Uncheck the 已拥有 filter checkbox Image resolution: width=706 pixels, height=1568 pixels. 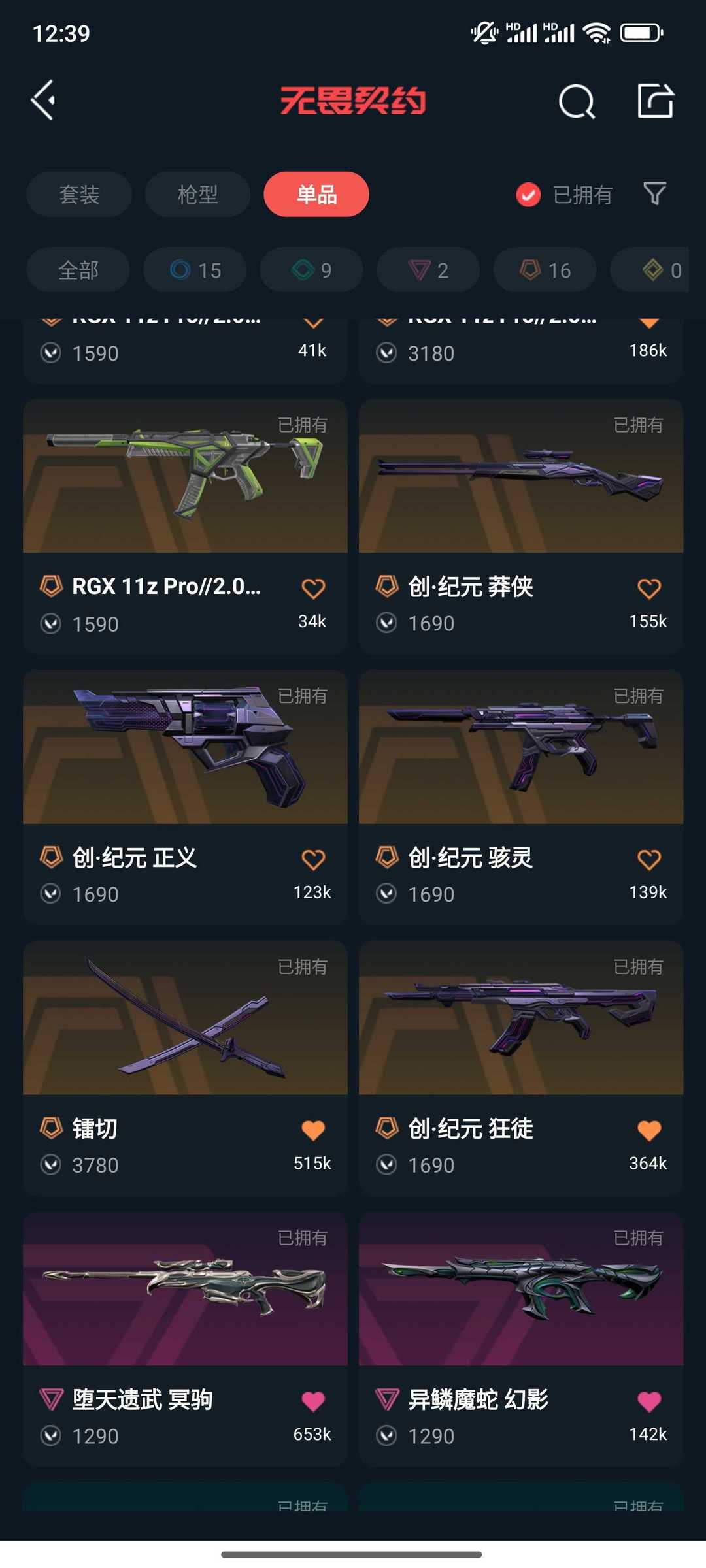click(528, 195)
